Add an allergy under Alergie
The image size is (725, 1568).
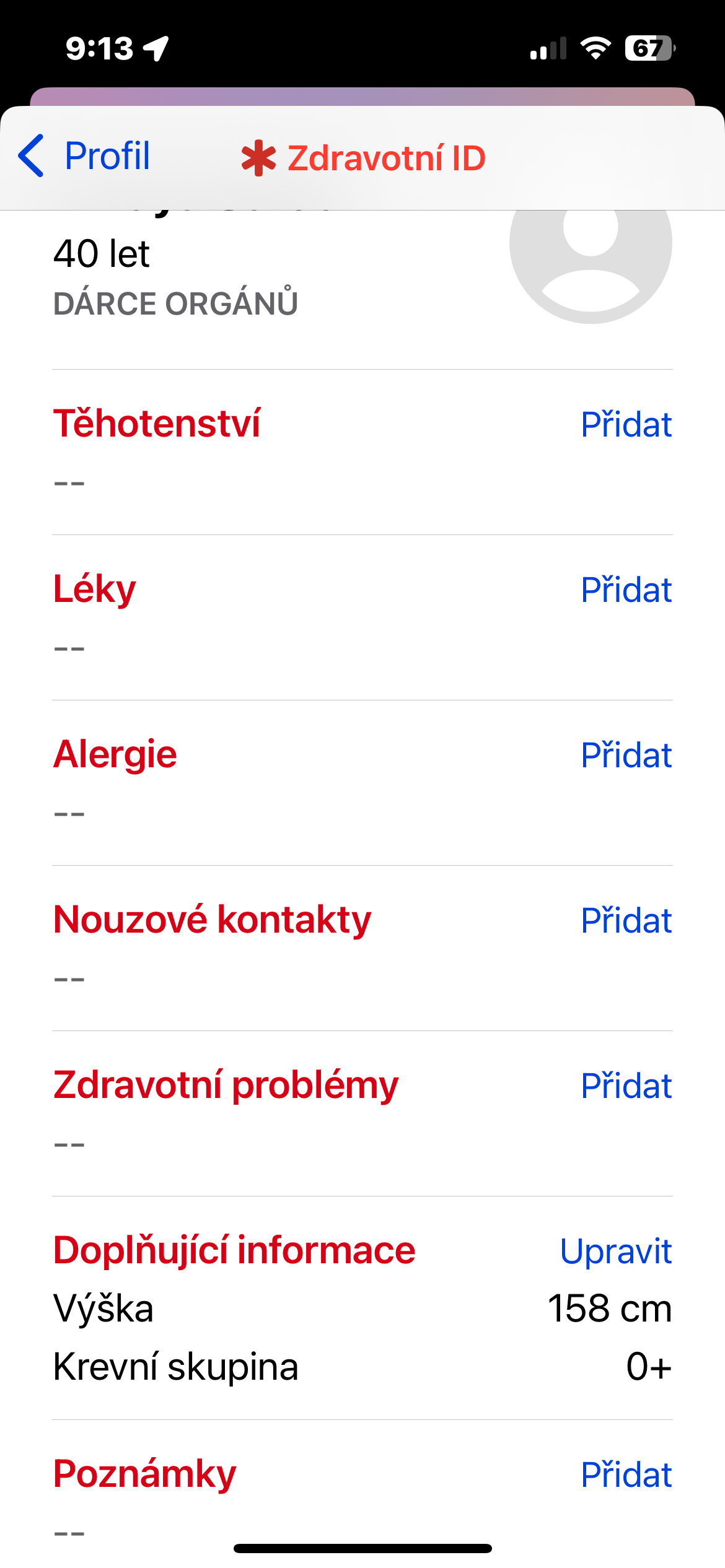pos(626,756)
